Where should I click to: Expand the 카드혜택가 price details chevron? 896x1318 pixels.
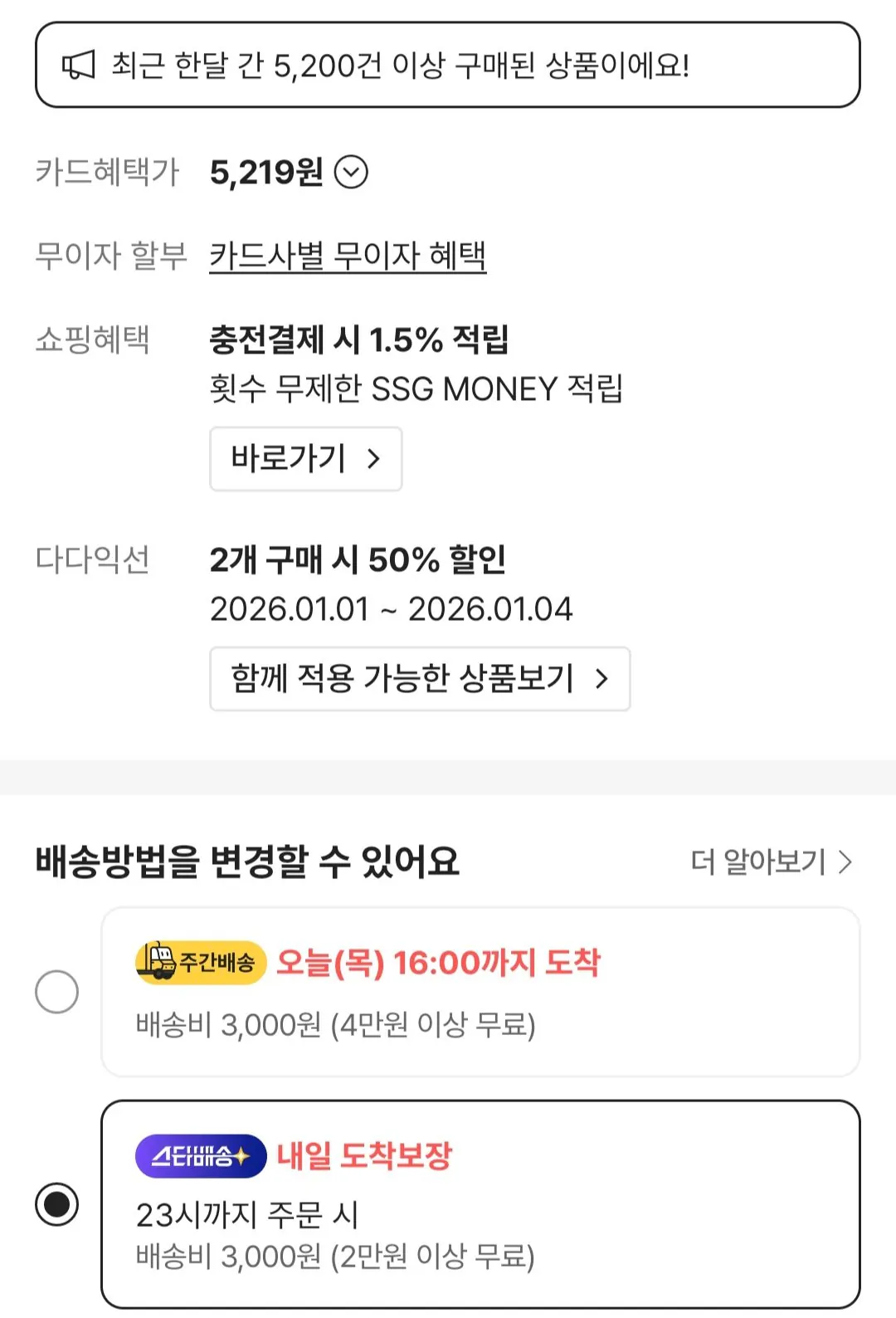(353, 172)
